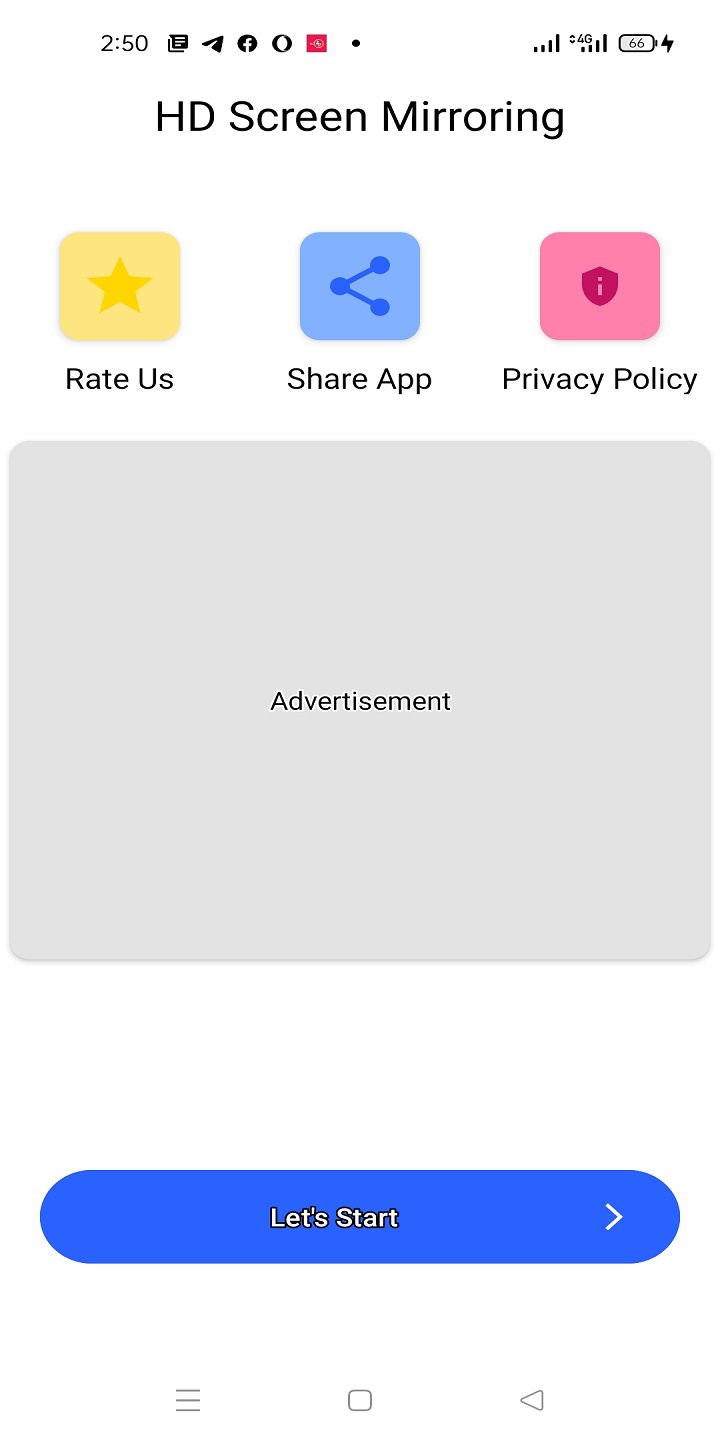The height and width of the screenshot is (1440, 720).
Task: Tap the HD Screen Mirroring title
Action: click(360, 116)
